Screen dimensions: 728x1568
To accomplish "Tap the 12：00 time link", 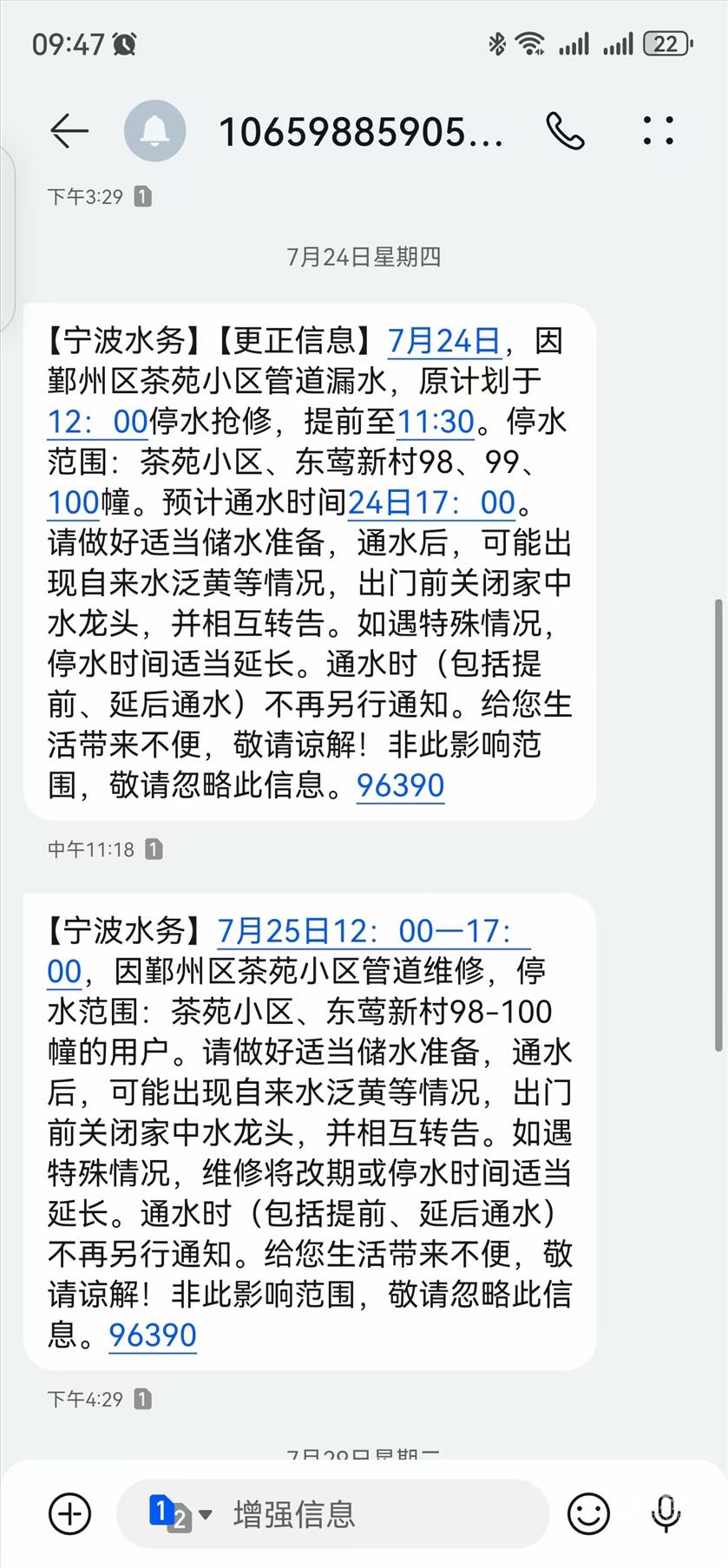I will point(98,422).
